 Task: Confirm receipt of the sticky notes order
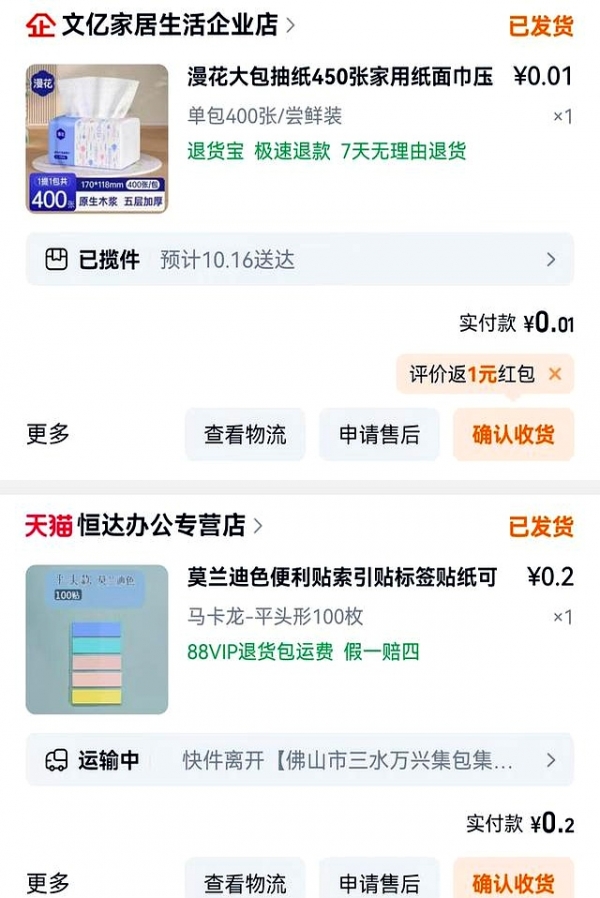[513, 883]
